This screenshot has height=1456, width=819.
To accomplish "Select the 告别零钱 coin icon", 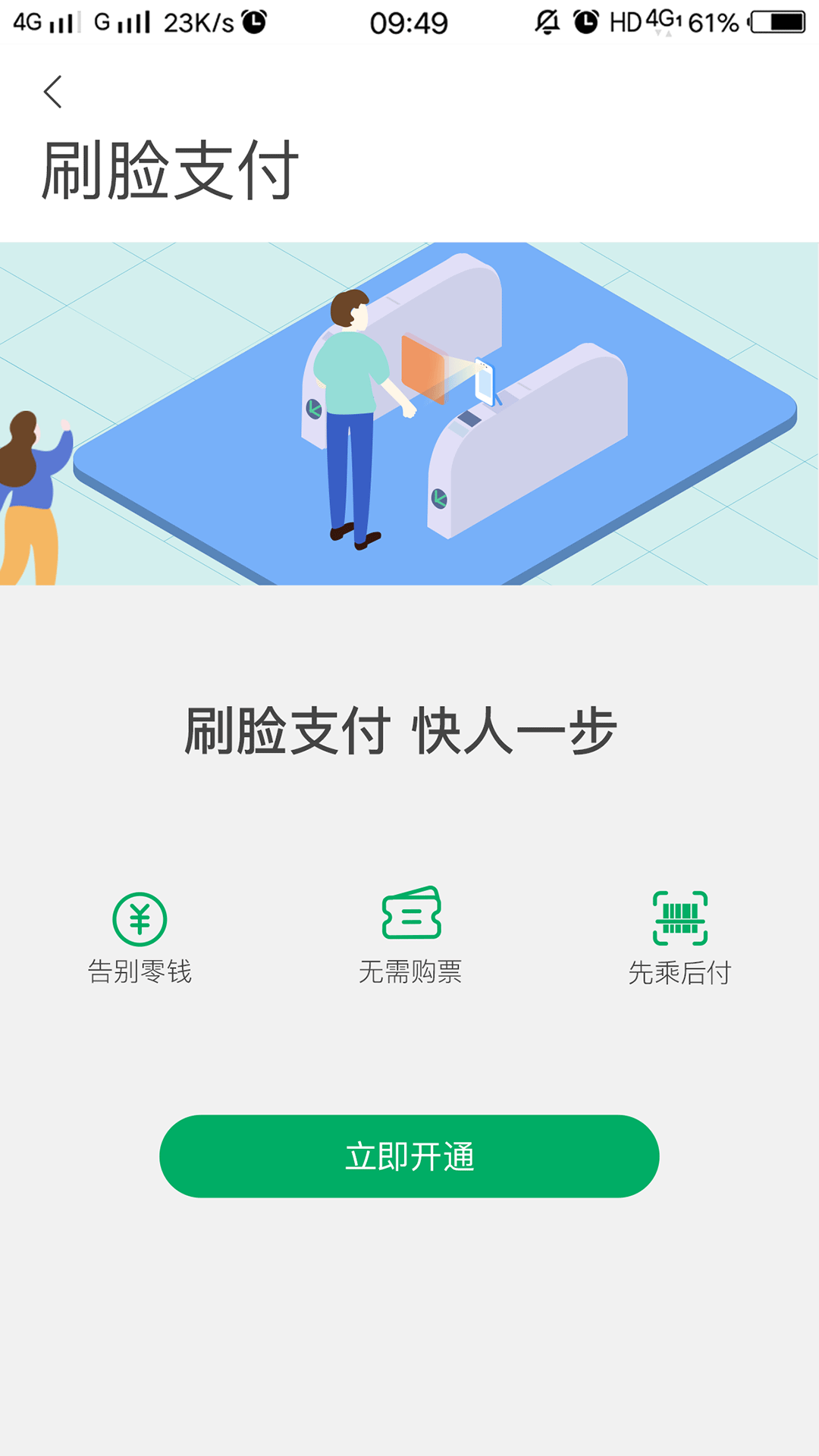I will point(140,919).
